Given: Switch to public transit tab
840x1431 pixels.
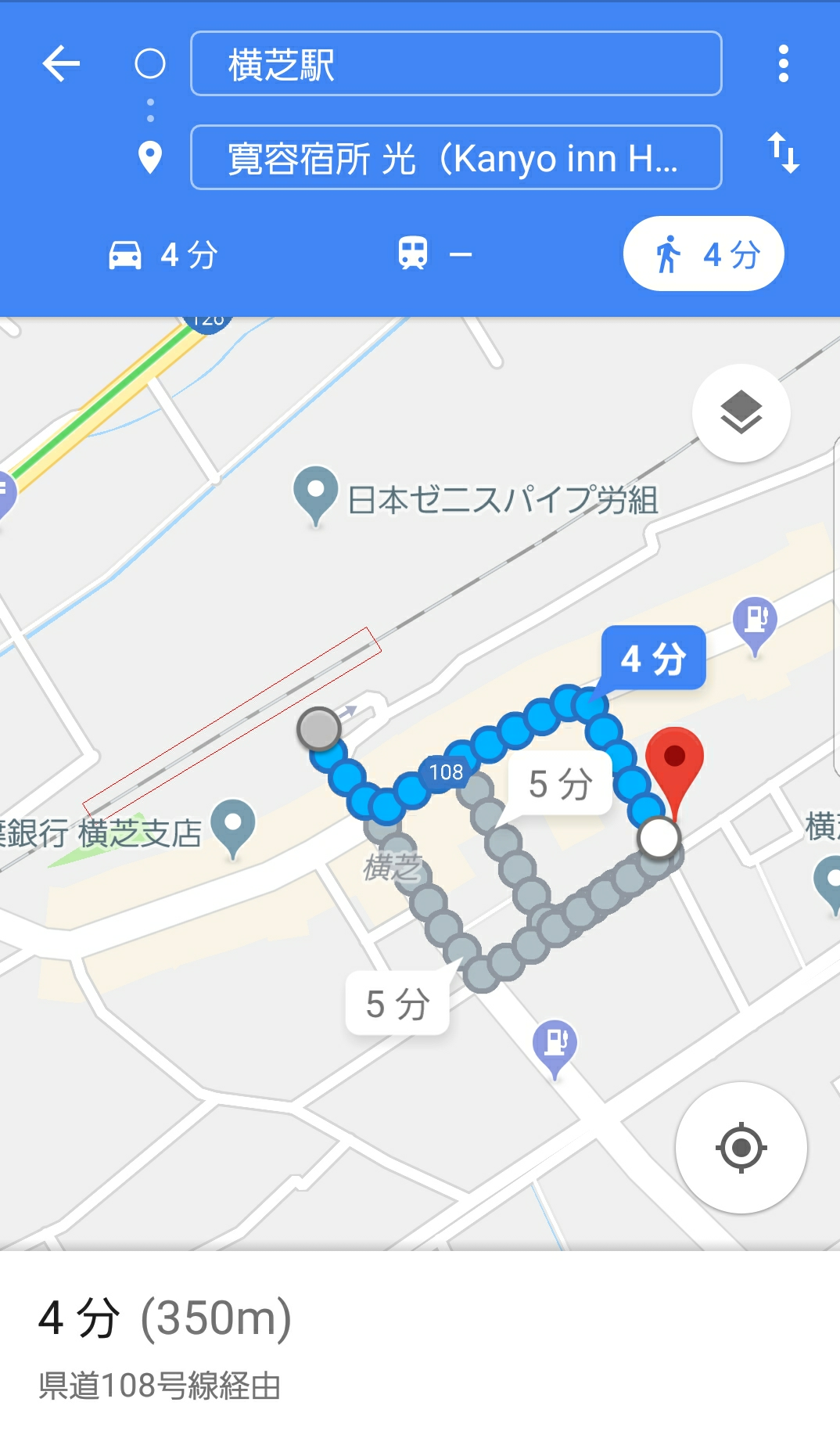Looking at the screenshot, I should pos(435,254).
